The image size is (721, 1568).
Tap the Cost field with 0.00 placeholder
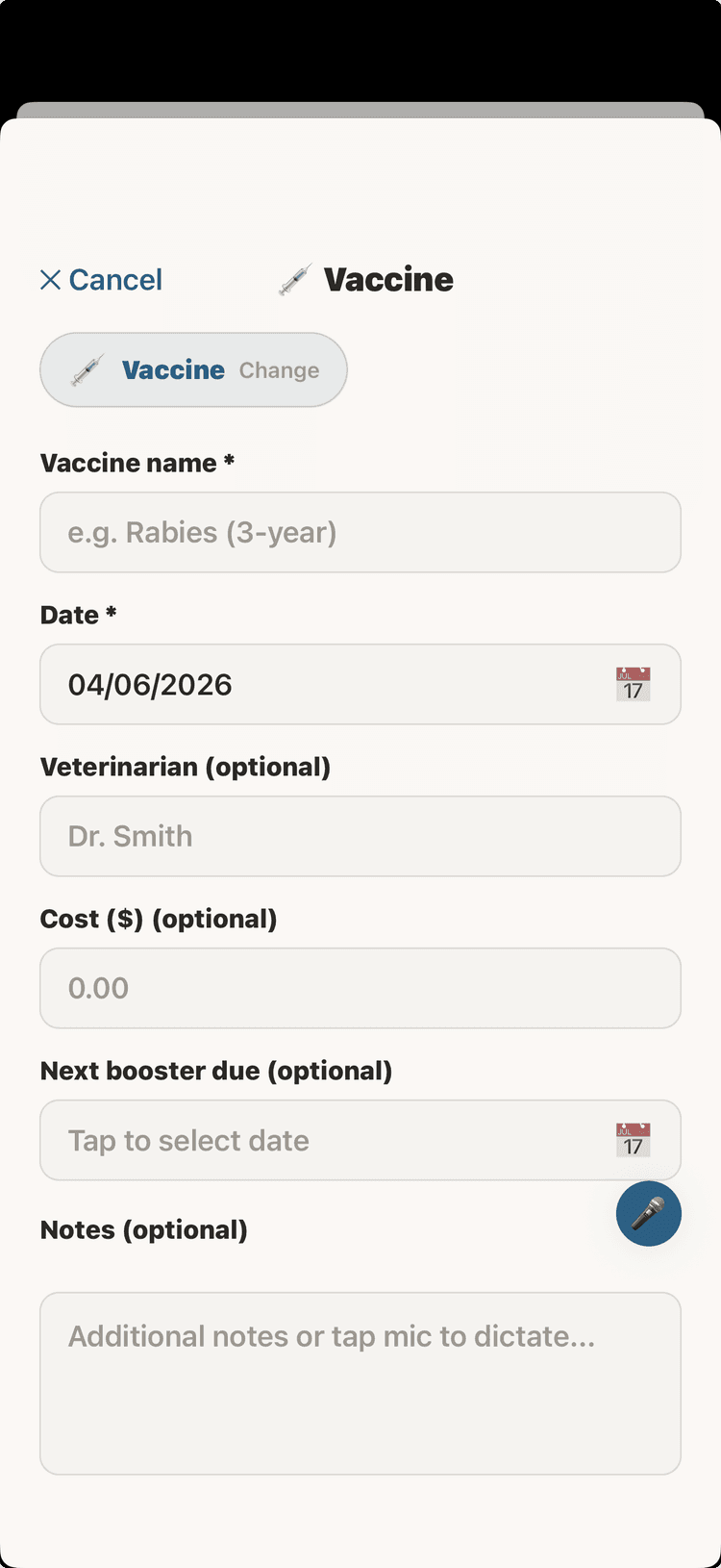(x=360, y=988)
